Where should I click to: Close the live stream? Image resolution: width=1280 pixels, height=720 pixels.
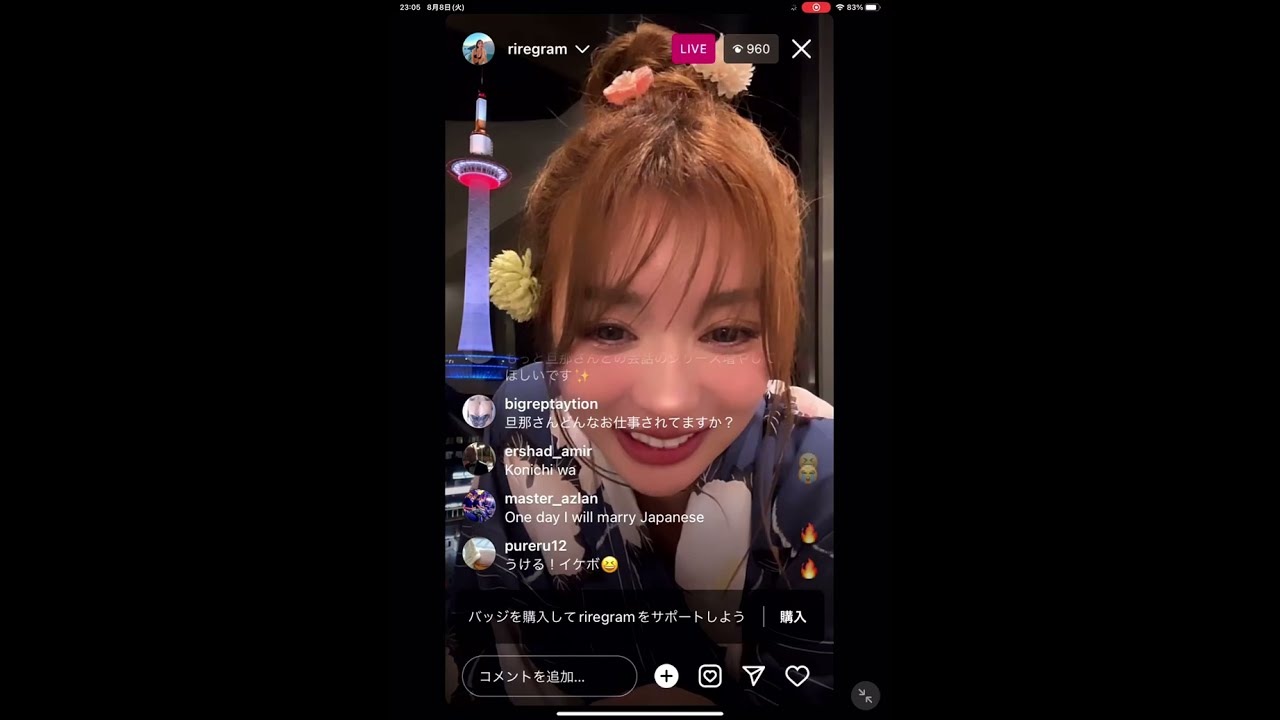[x=801, y=49]
